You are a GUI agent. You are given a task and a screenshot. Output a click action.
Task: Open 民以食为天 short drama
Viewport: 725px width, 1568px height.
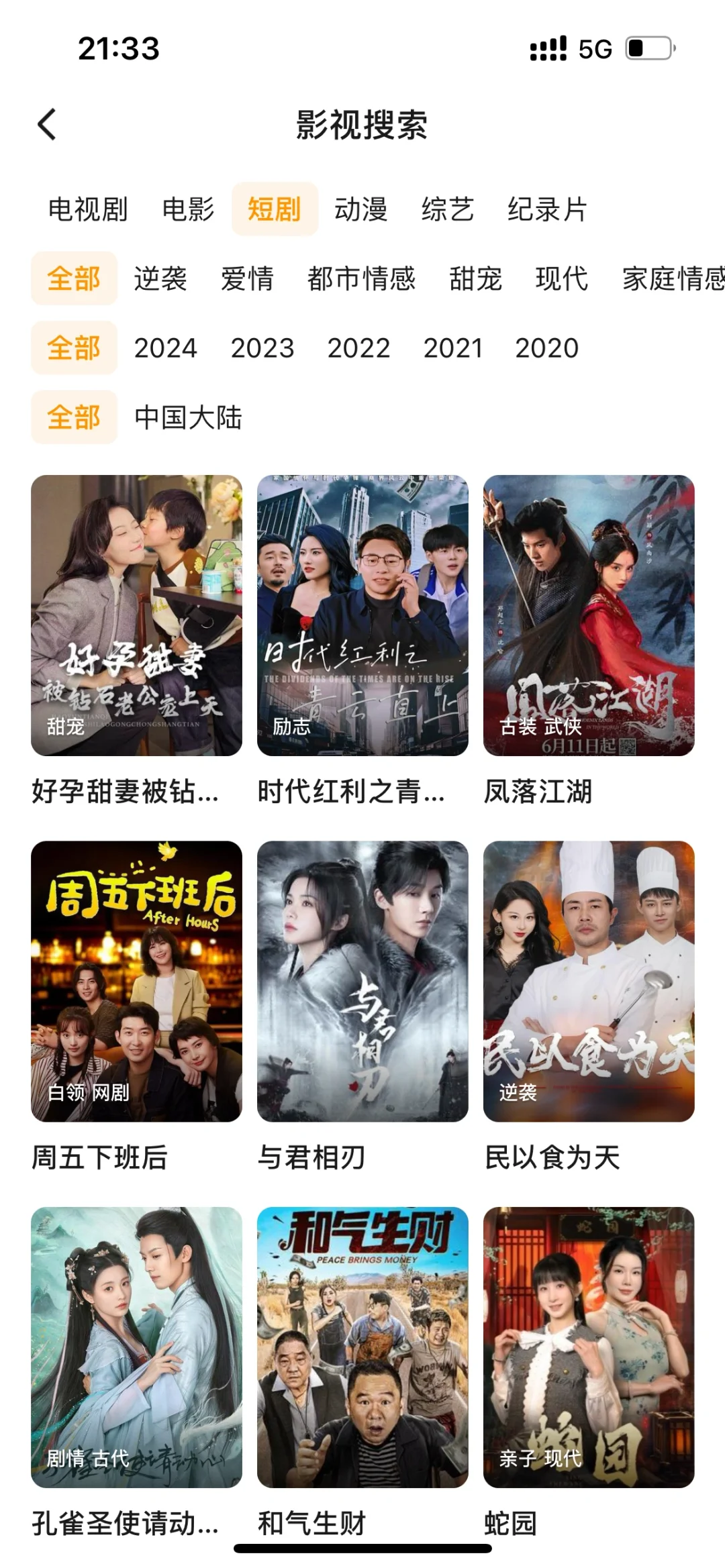[x=589, y=981]
